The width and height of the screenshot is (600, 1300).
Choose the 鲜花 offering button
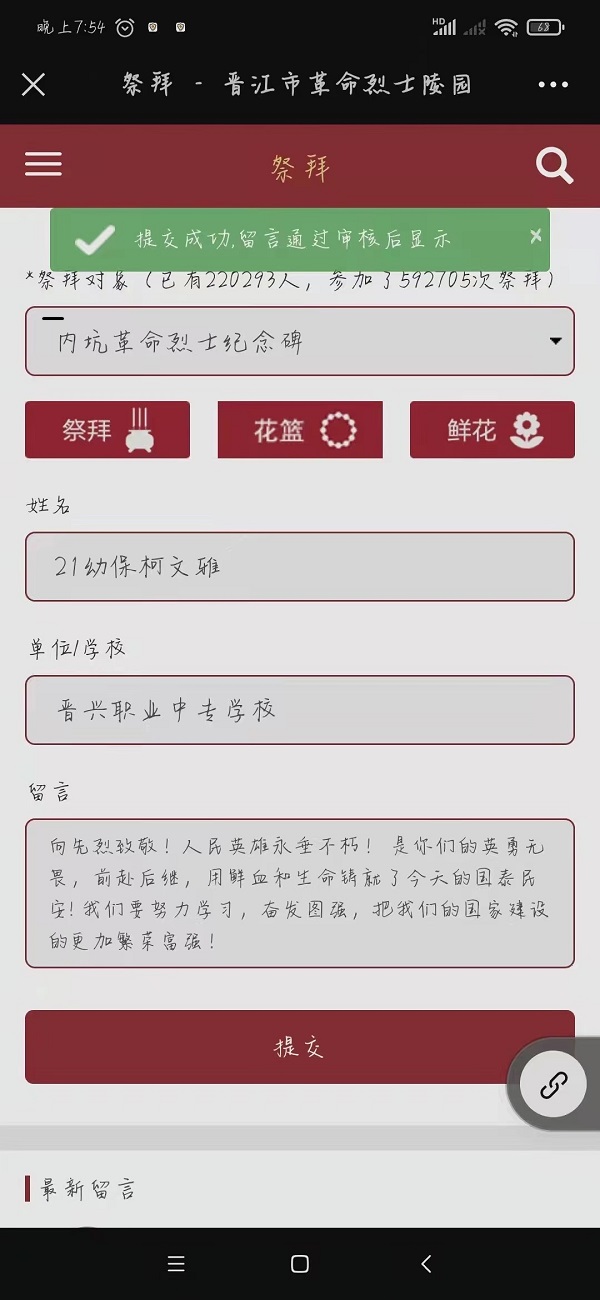coord(492,430)
